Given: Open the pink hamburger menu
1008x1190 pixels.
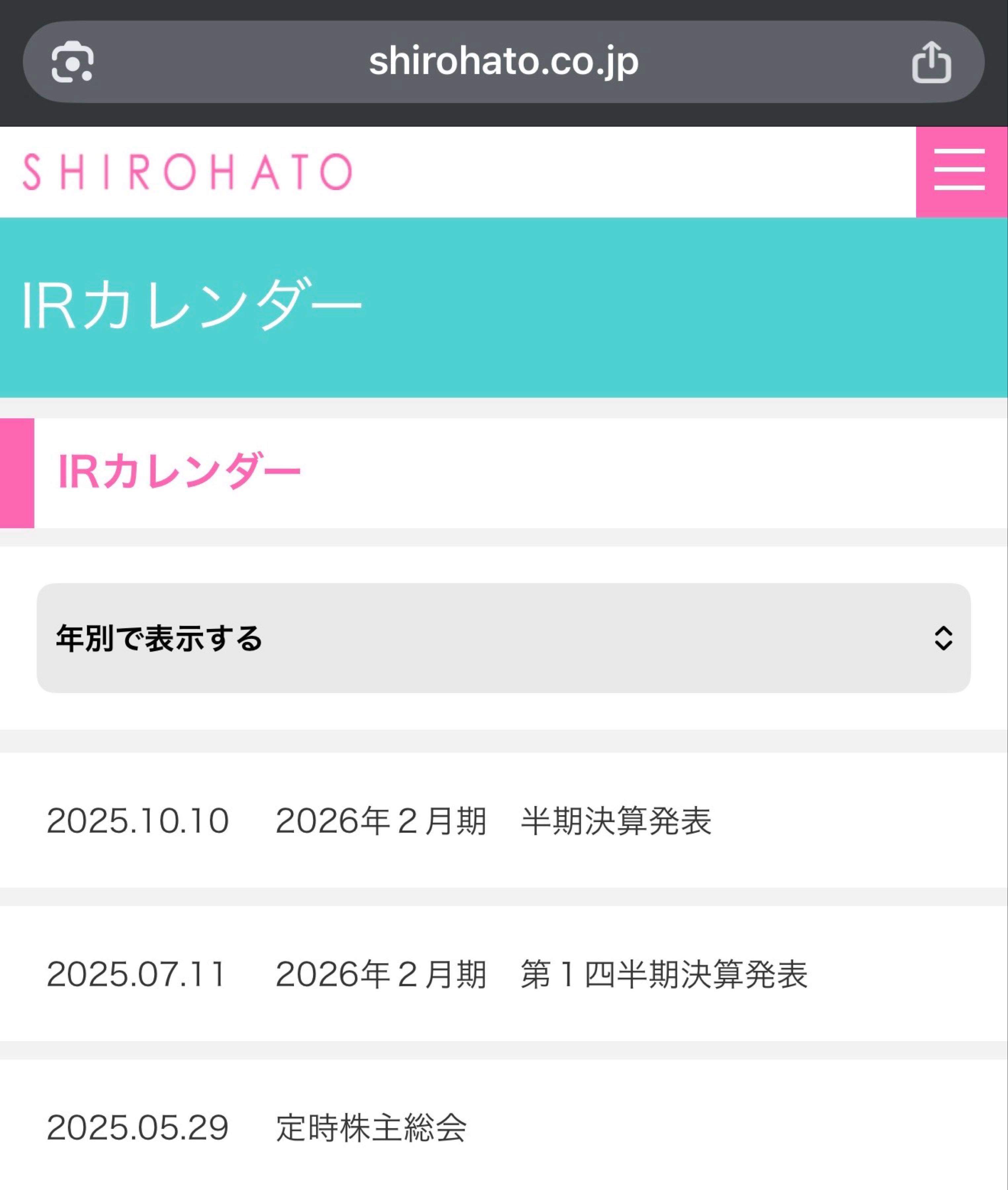Looking at the screenshot, I should click(x=961, y=171).
